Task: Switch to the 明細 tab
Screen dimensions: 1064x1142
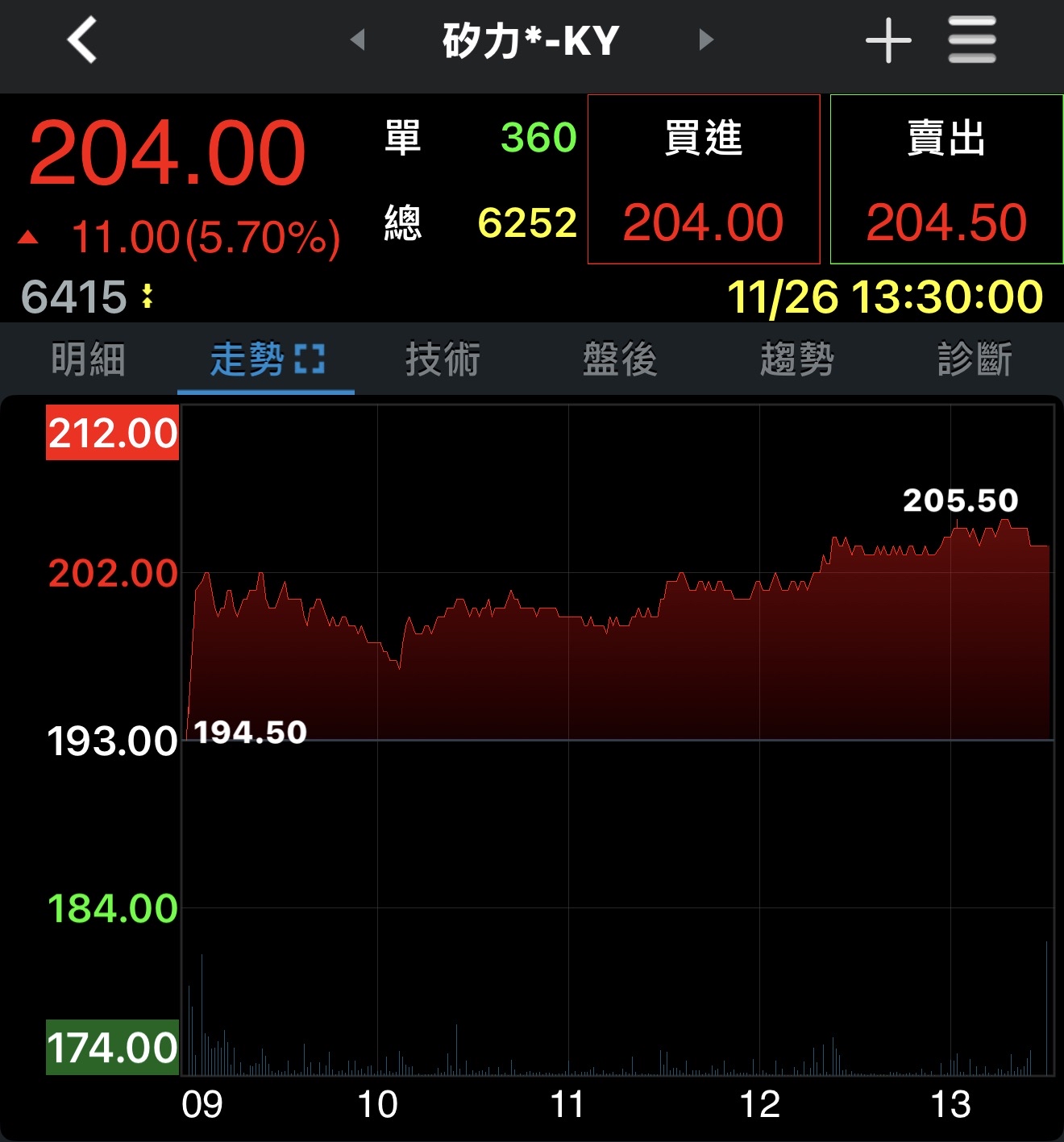Action: (x=89, y=359)
